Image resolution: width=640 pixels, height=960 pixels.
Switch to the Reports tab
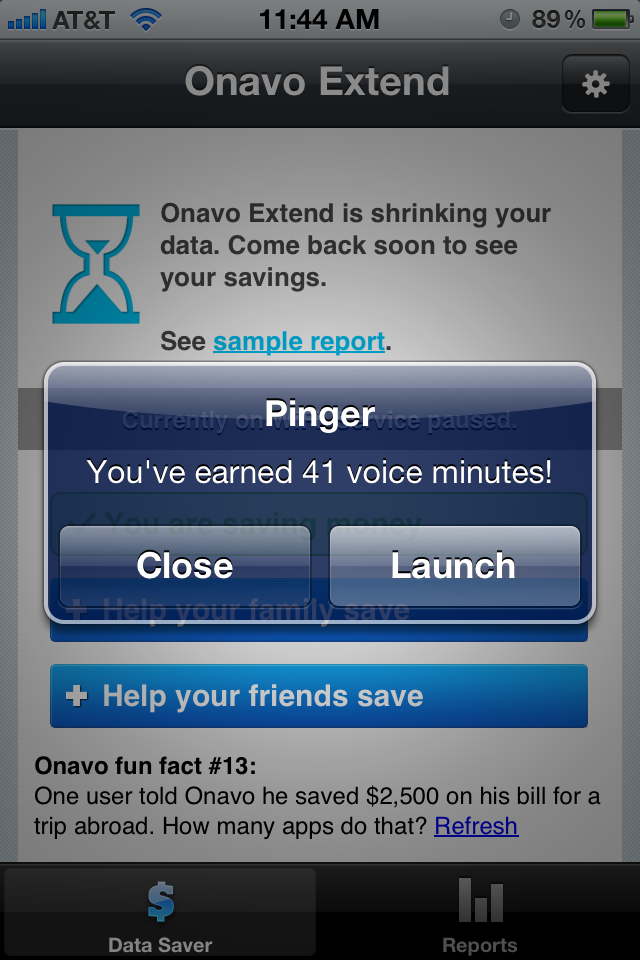pos(480,914)
